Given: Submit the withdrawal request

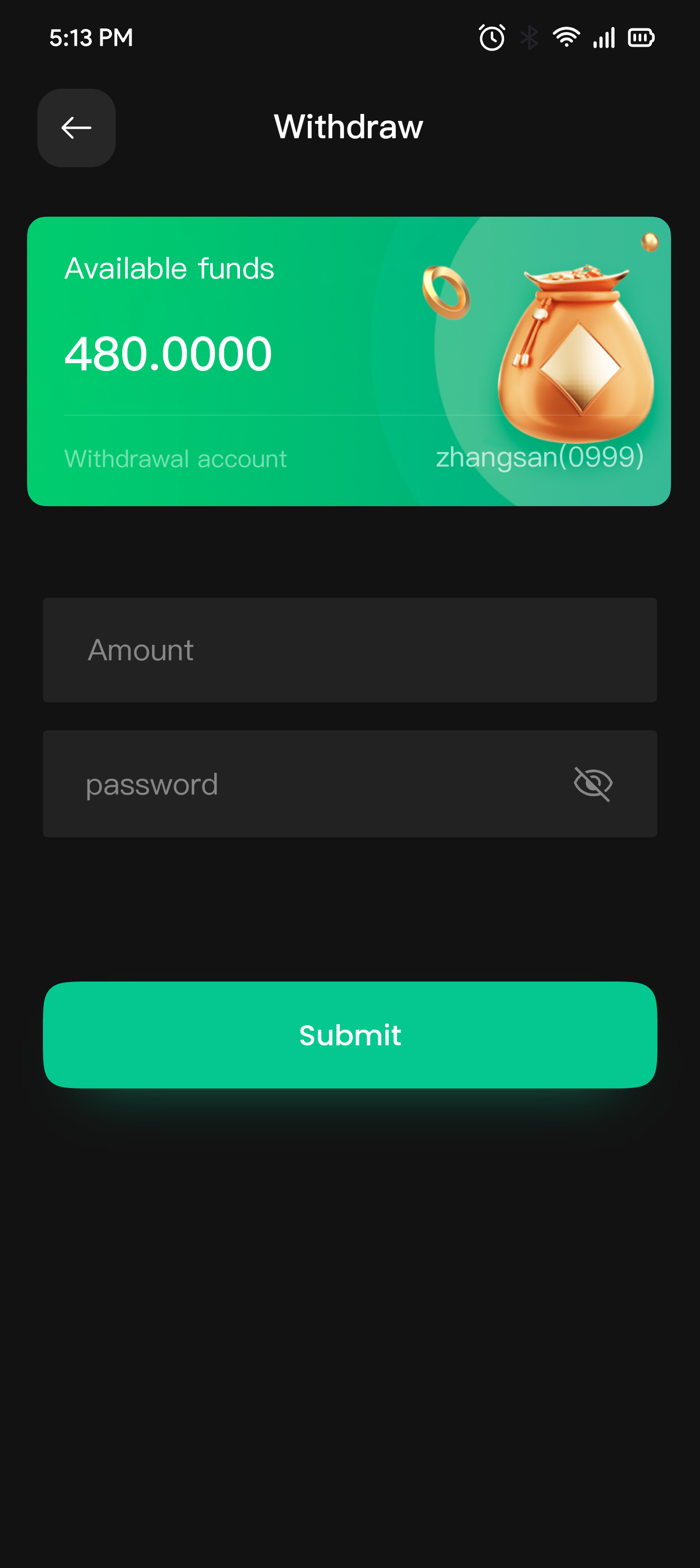Looking at the screenshot, I should tap(350, 1034).
